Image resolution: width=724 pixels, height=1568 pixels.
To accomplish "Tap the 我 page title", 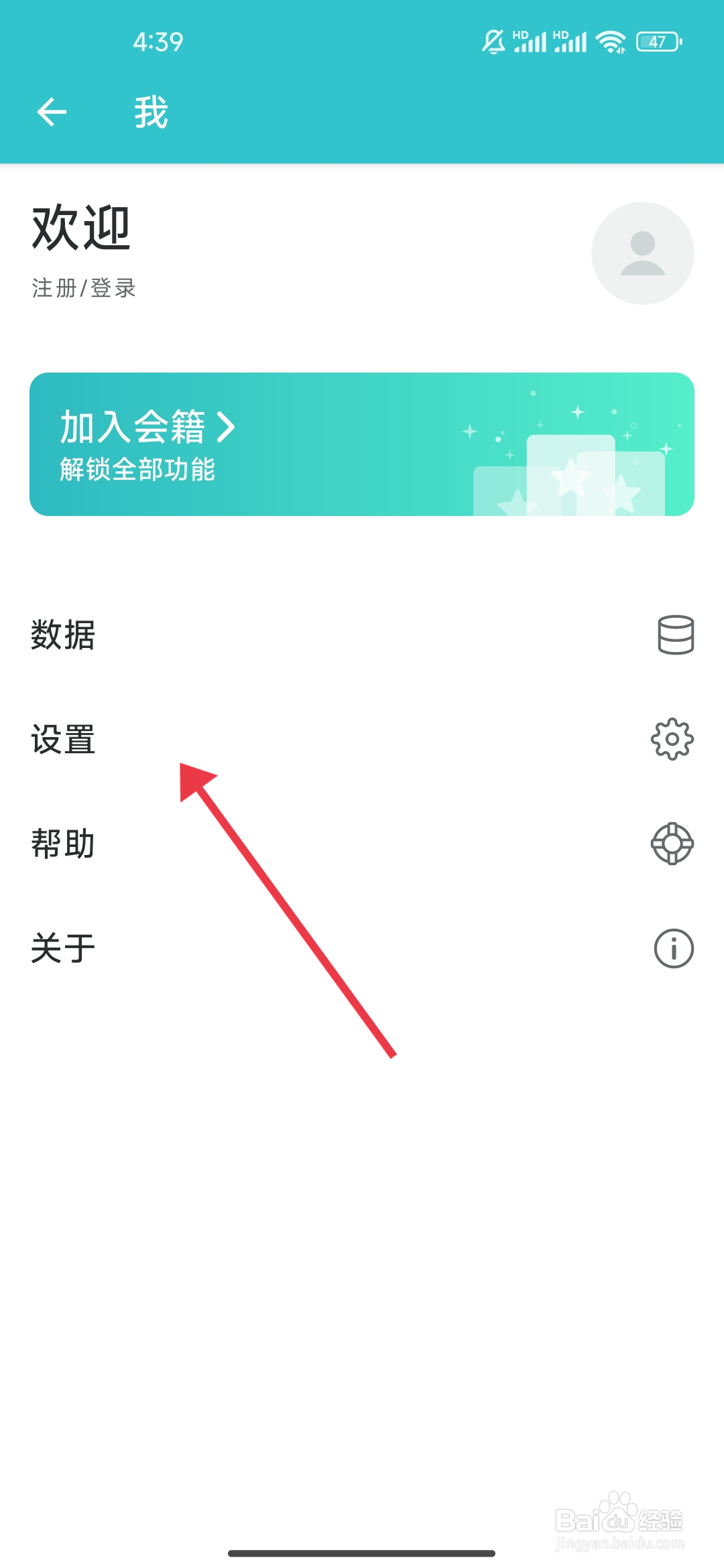I will (150, 111).
